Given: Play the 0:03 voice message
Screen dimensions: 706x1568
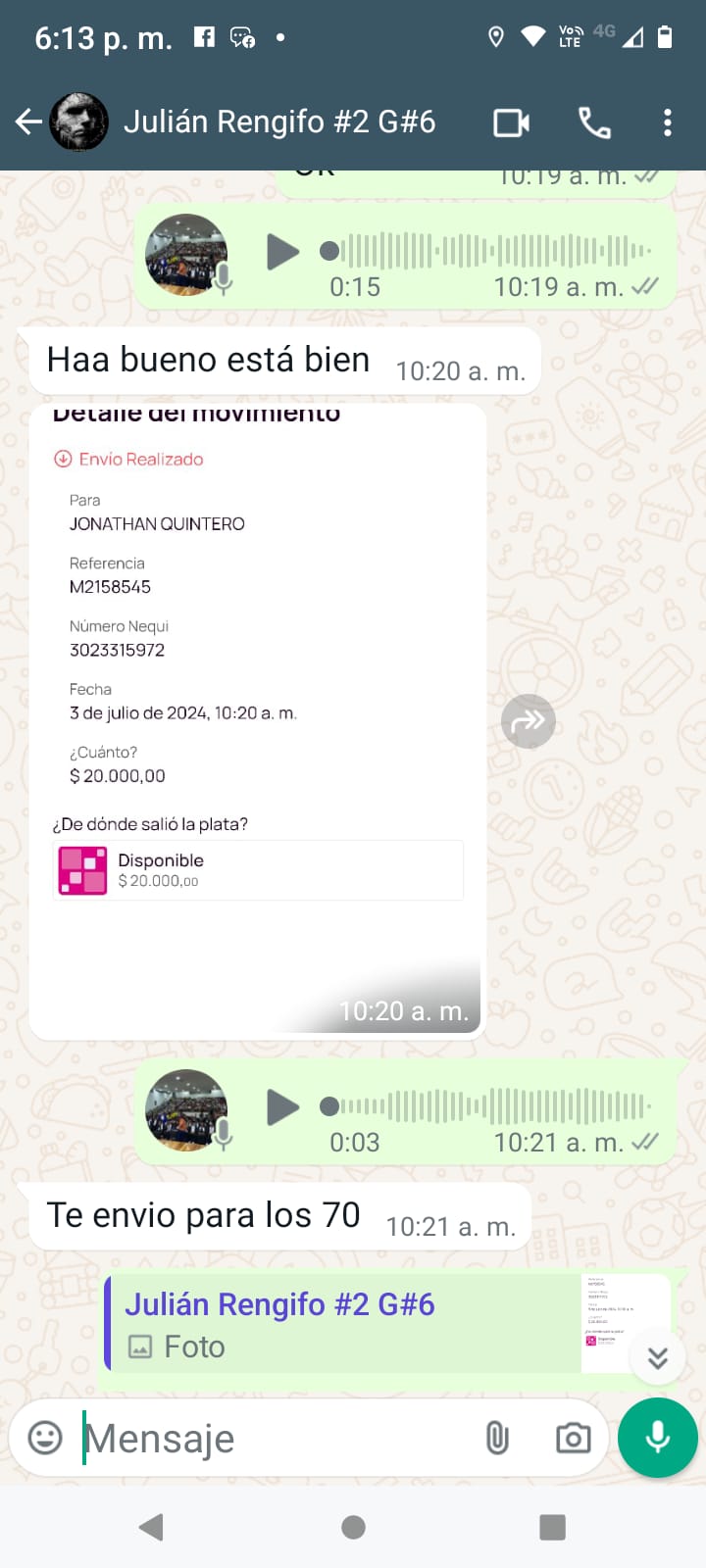Looking at the screenshot, I should (282, 1107).
